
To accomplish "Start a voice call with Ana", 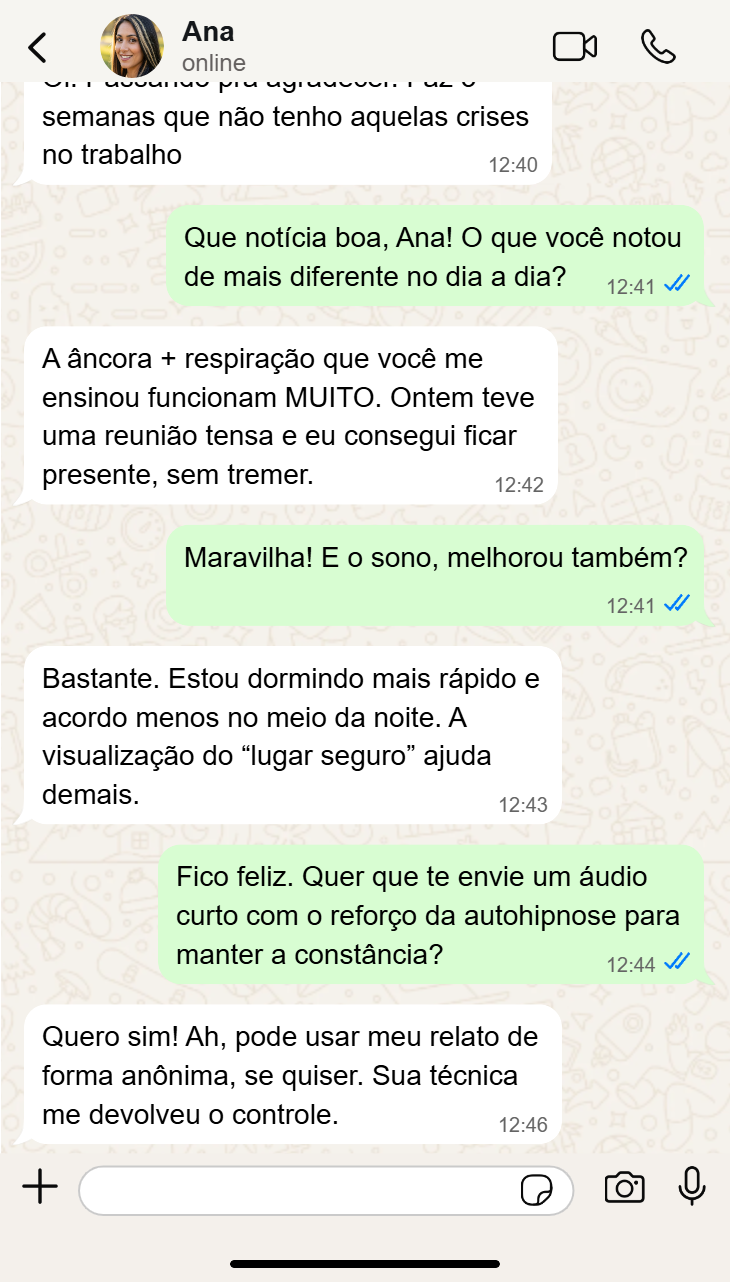I will (658, 47).
